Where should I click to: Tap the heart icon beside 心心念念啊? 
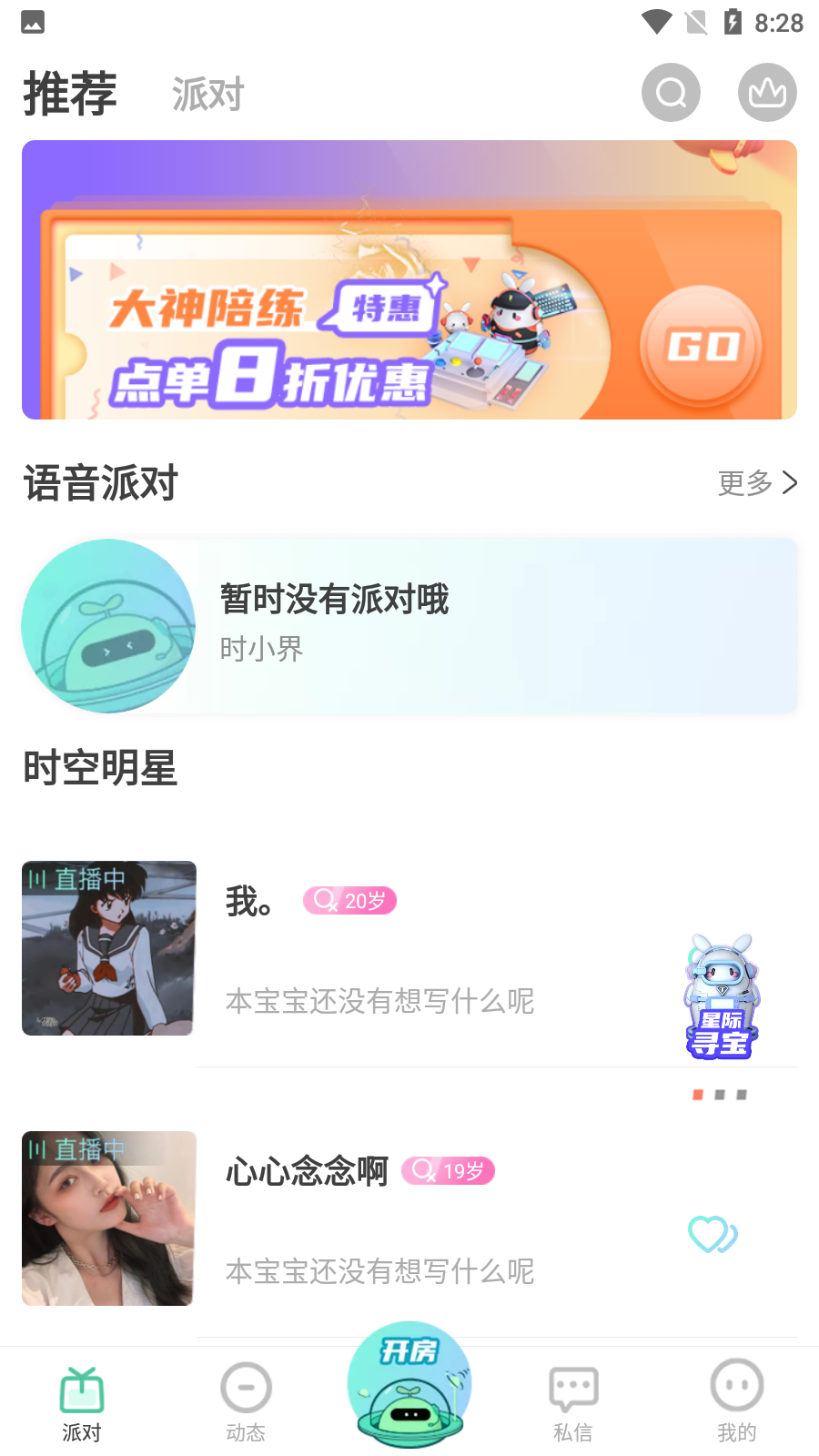click(x=713, y=1234)
